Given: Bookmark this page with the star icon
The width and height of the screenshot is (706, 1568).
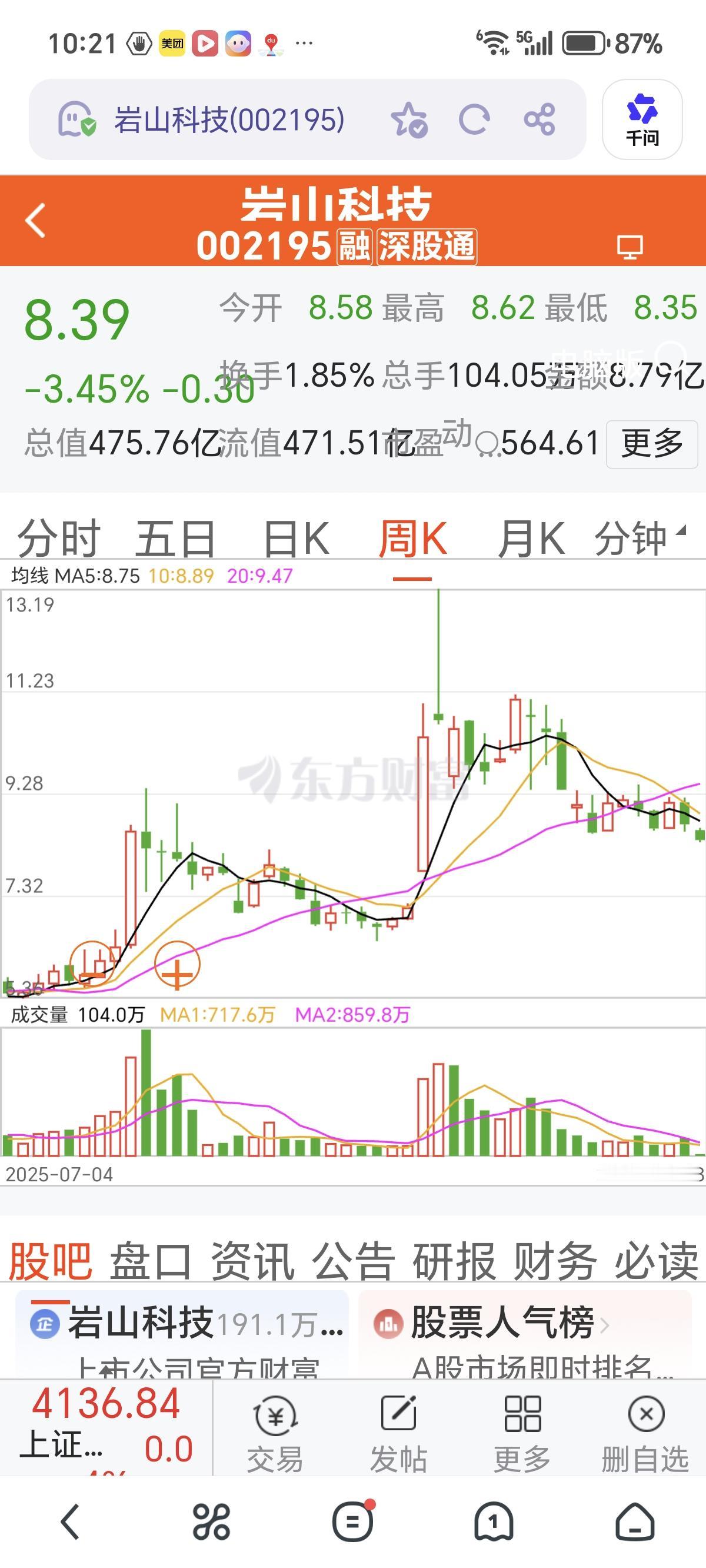Looking at the screenshot, I should (409, 119).
